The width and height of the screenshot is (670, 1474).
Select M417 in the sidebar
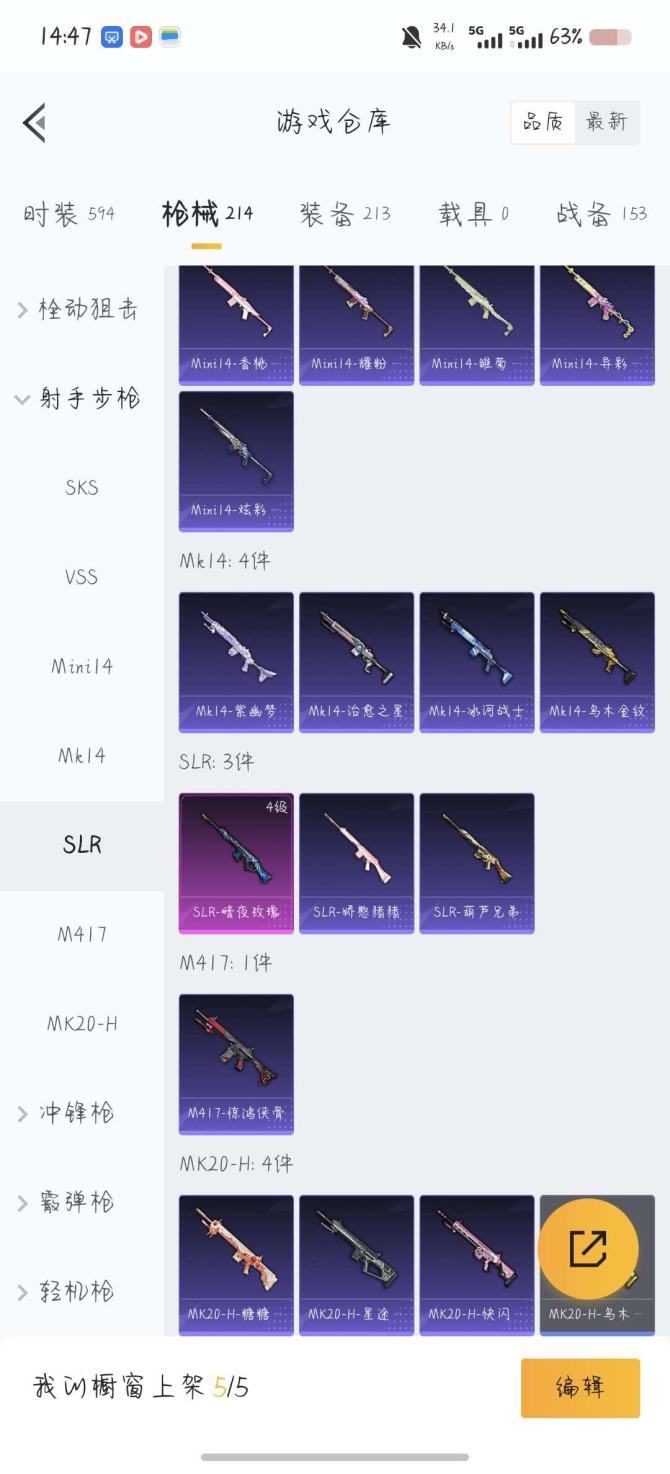[x=82, y=934]
